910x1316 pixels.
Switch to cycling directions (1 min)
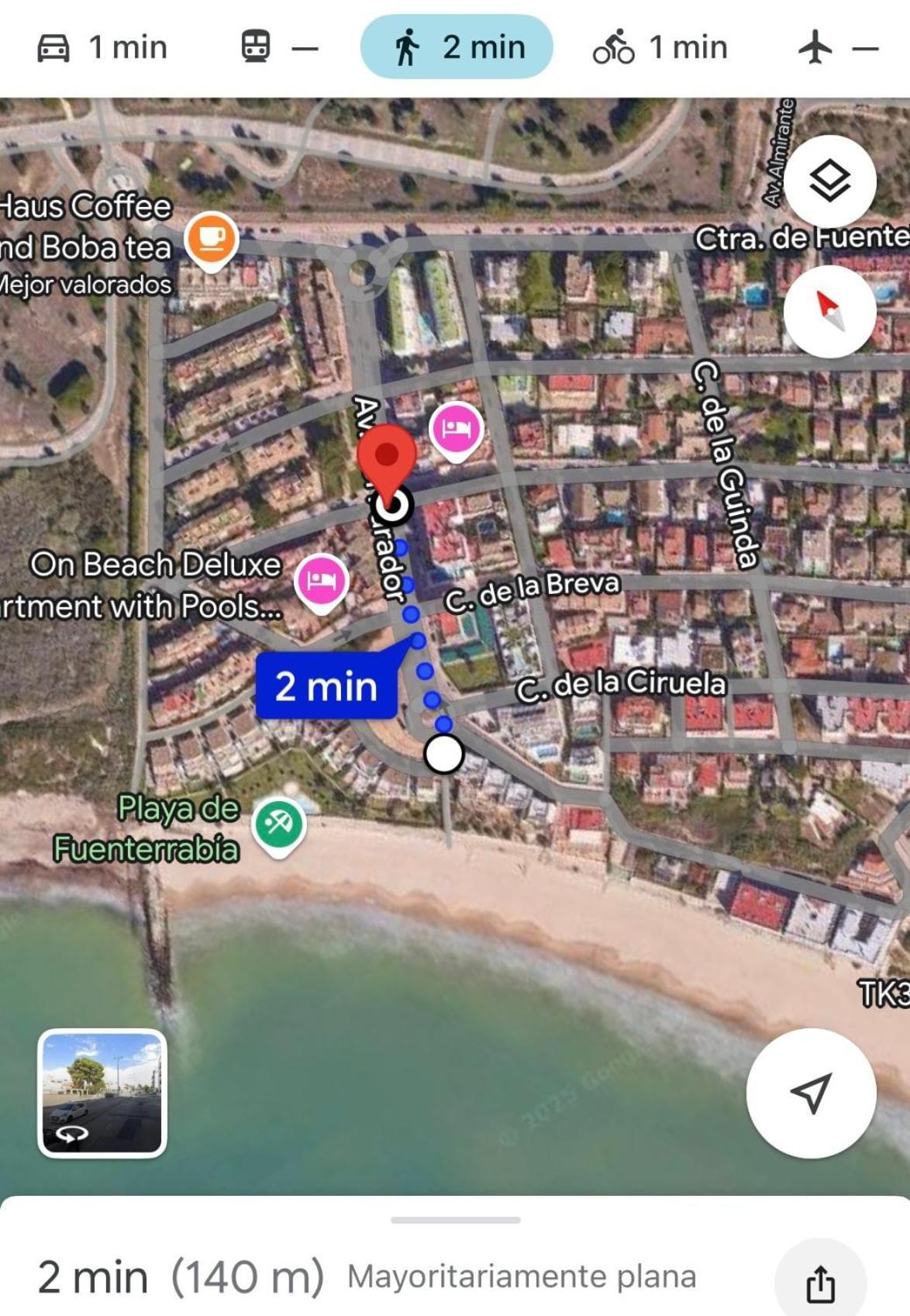click(x=660, y=47)
